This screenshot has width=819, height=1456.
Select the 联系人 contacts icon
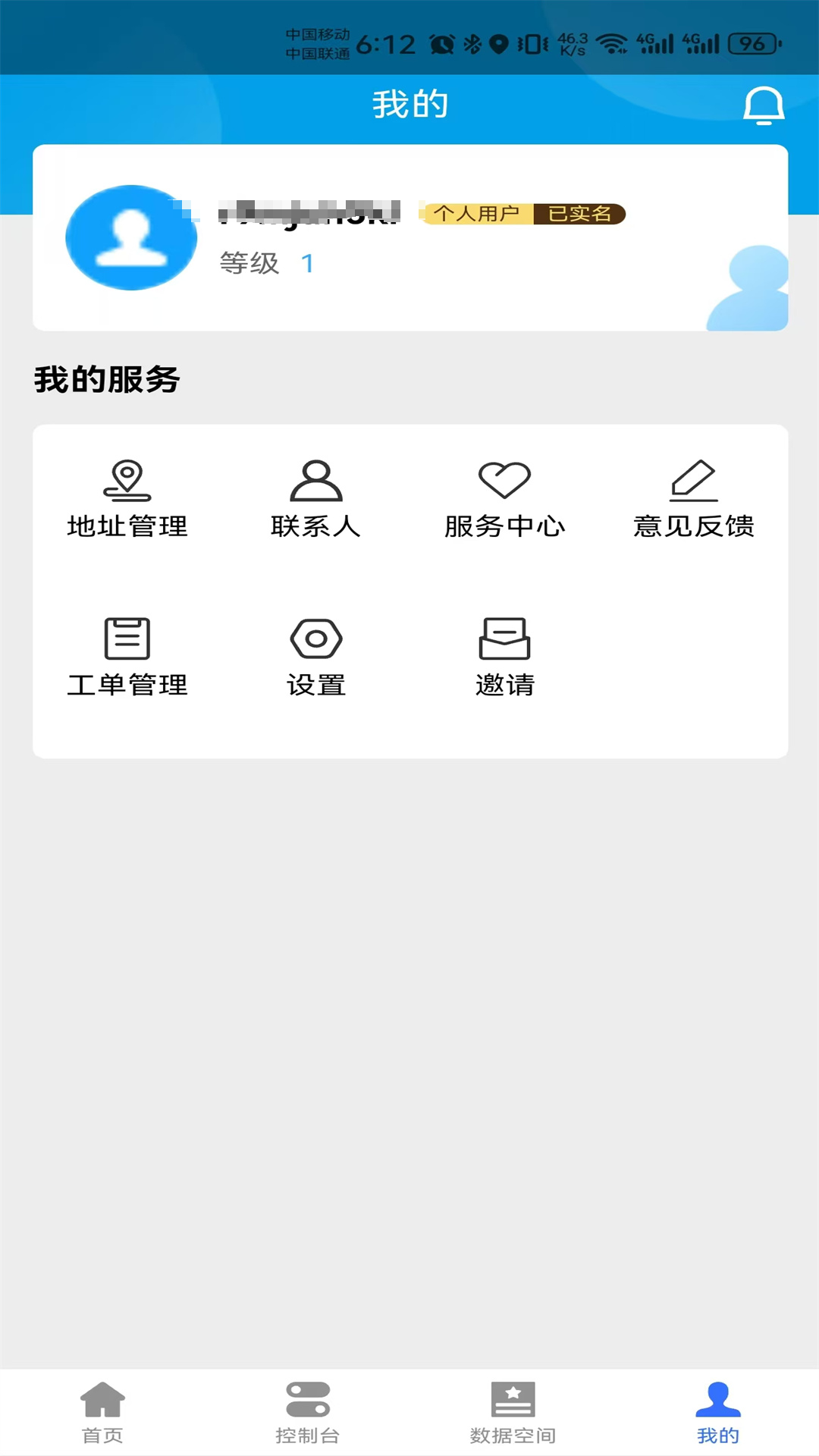(x=315, y=481)
